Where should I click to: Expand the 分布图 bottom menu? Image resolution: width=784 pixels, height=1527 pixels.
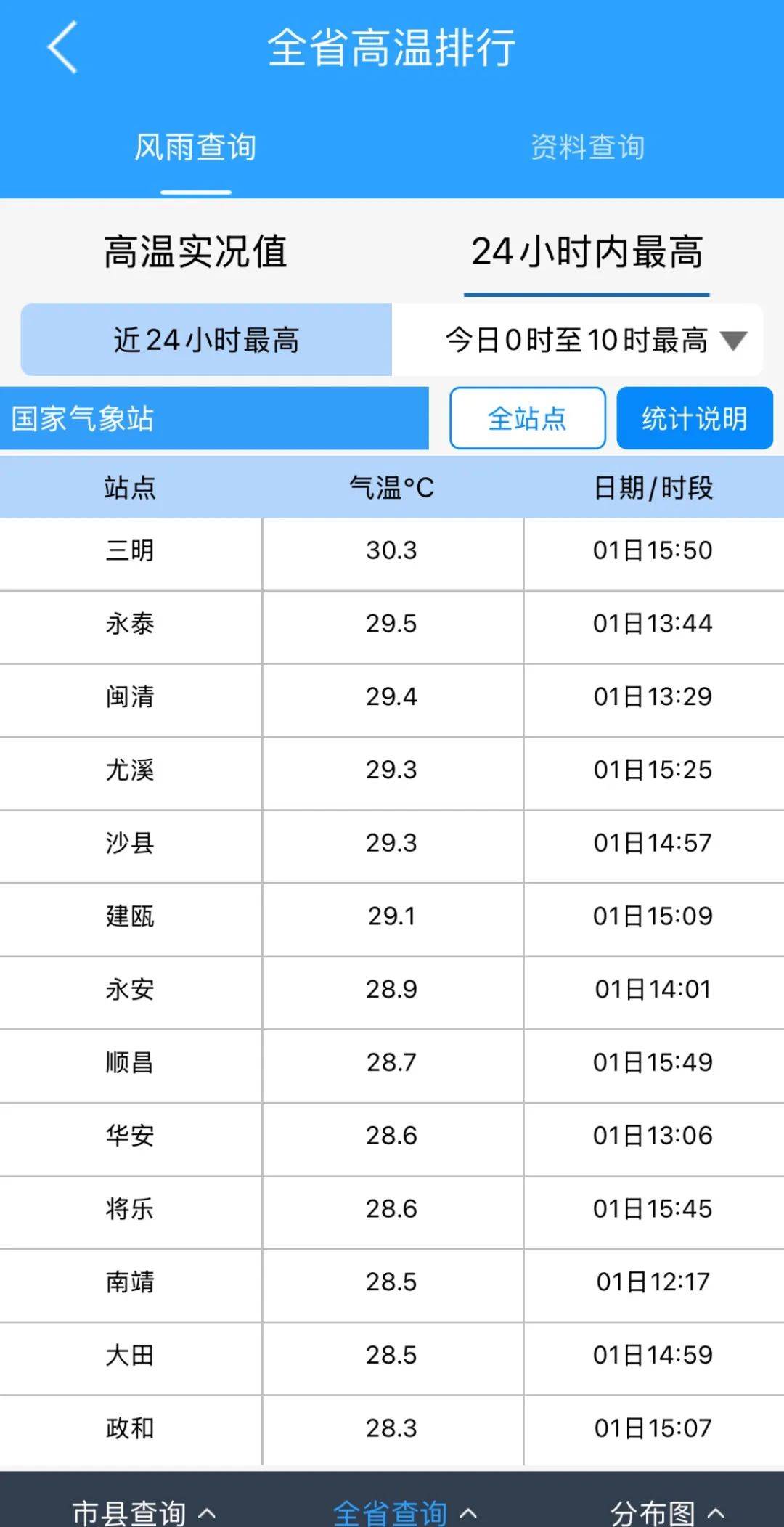[666, 1512]
